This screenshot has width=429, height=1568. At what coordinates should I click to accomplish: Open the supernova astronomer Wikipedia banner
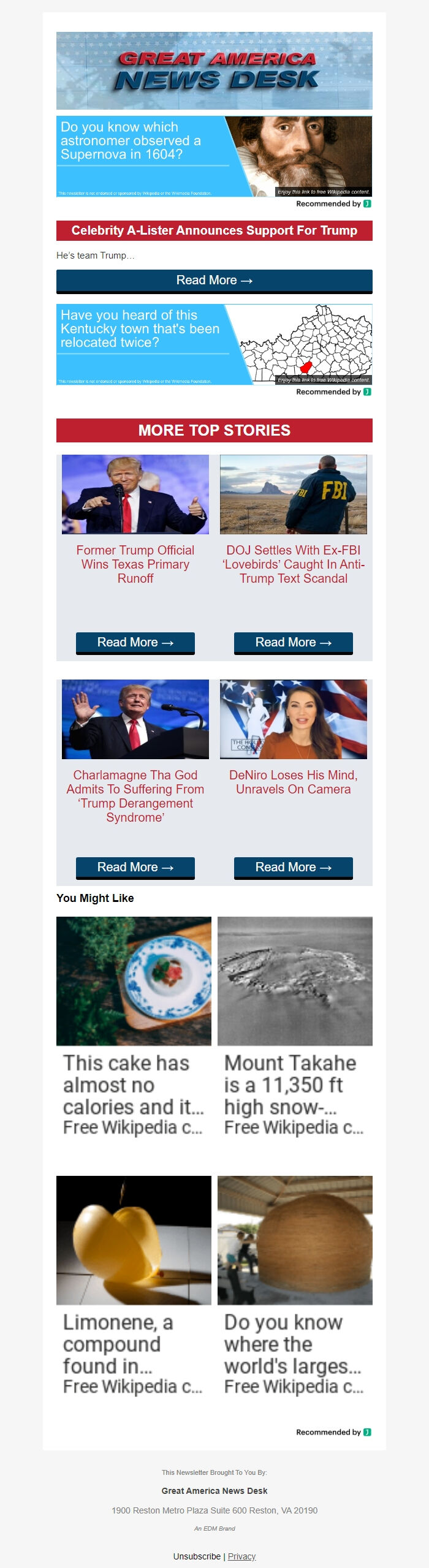pos(214,156)
